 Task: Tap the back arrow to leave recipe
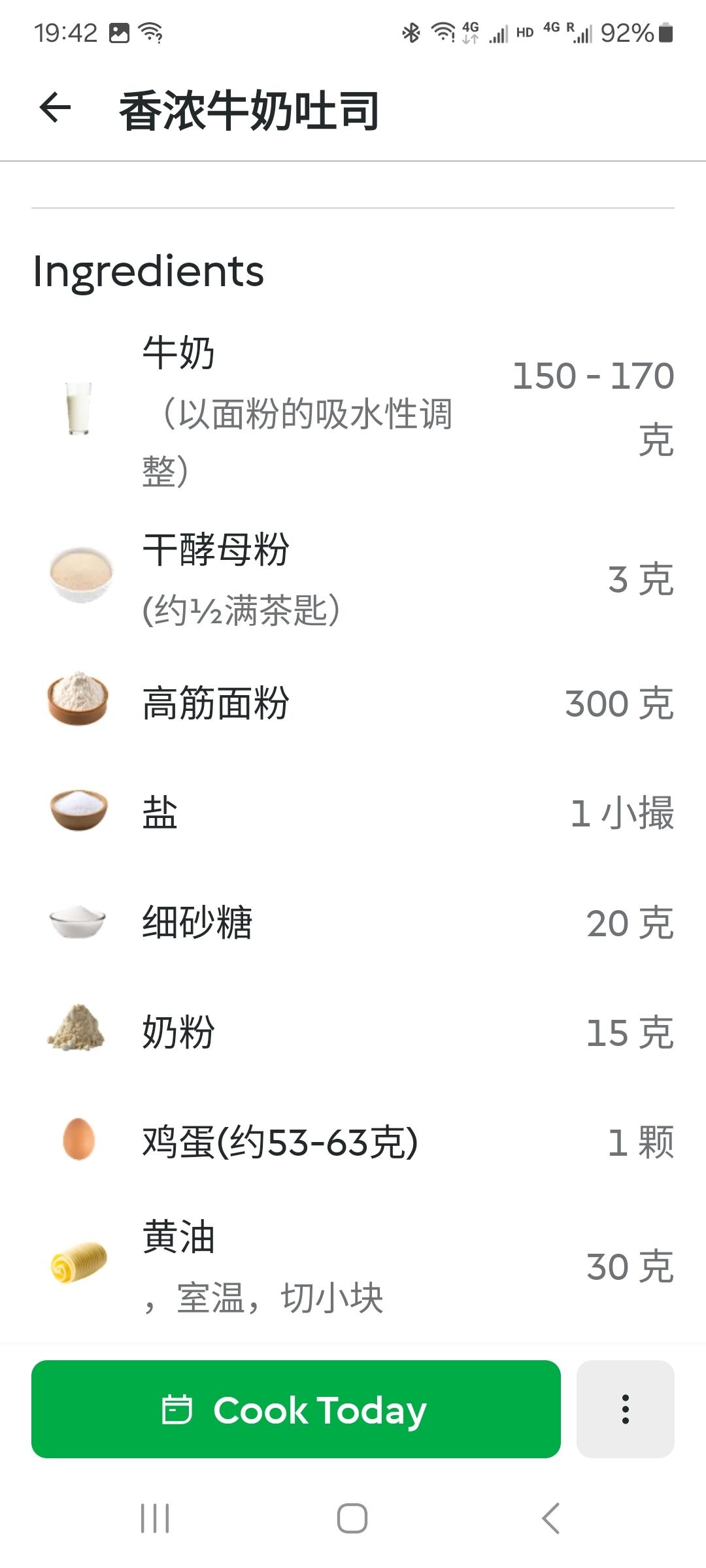[x=54, y=106]
